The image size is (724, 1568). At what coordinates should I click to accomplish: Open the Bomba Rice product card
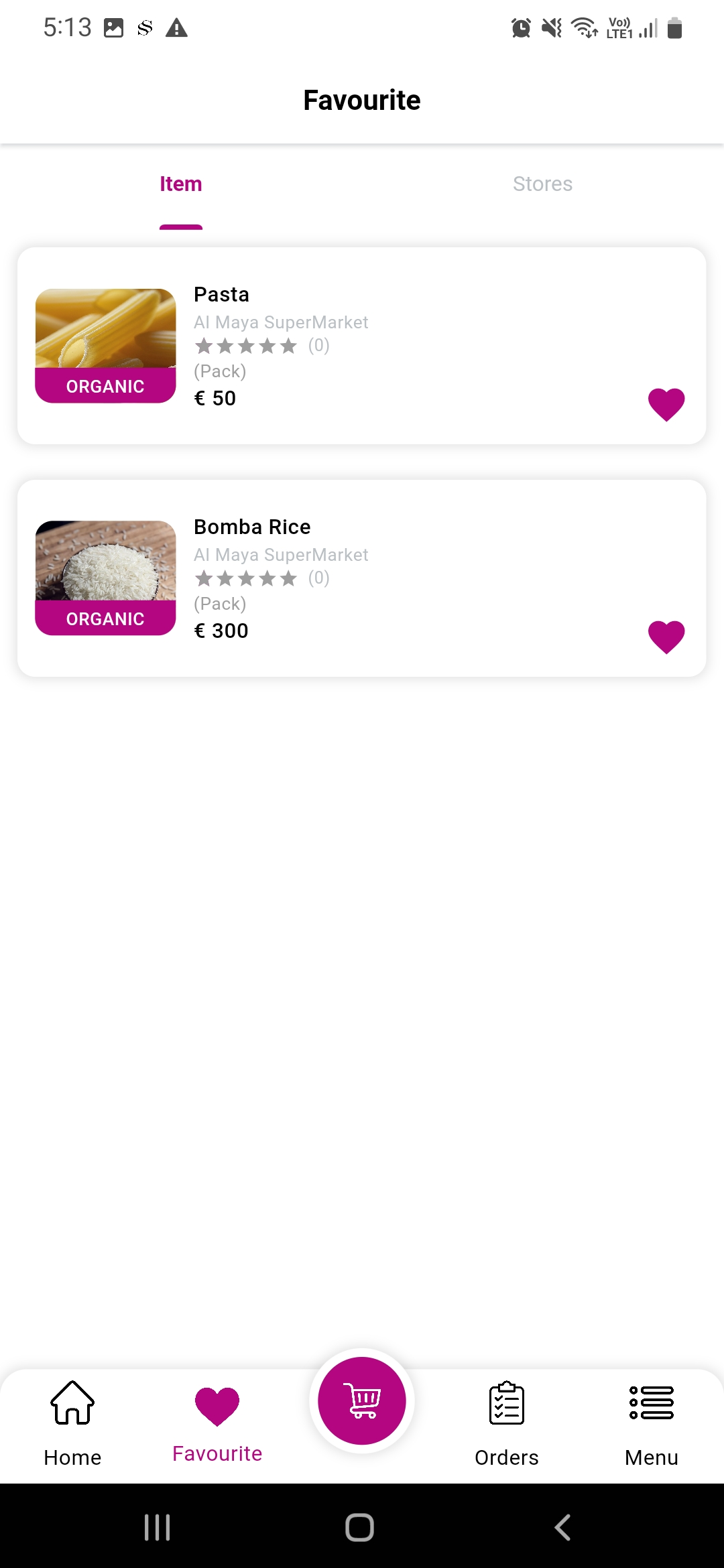362,577
